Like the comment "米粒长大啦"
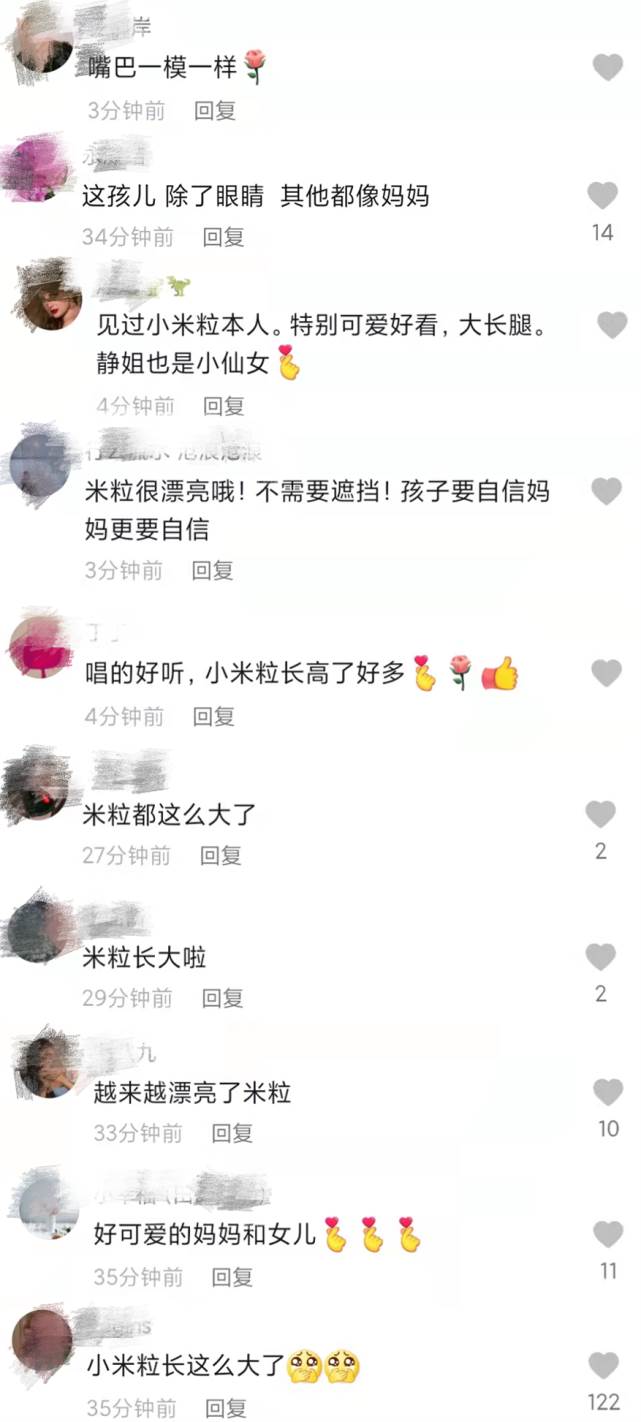This screenshot has width=641, height=1422. point(601,957)
